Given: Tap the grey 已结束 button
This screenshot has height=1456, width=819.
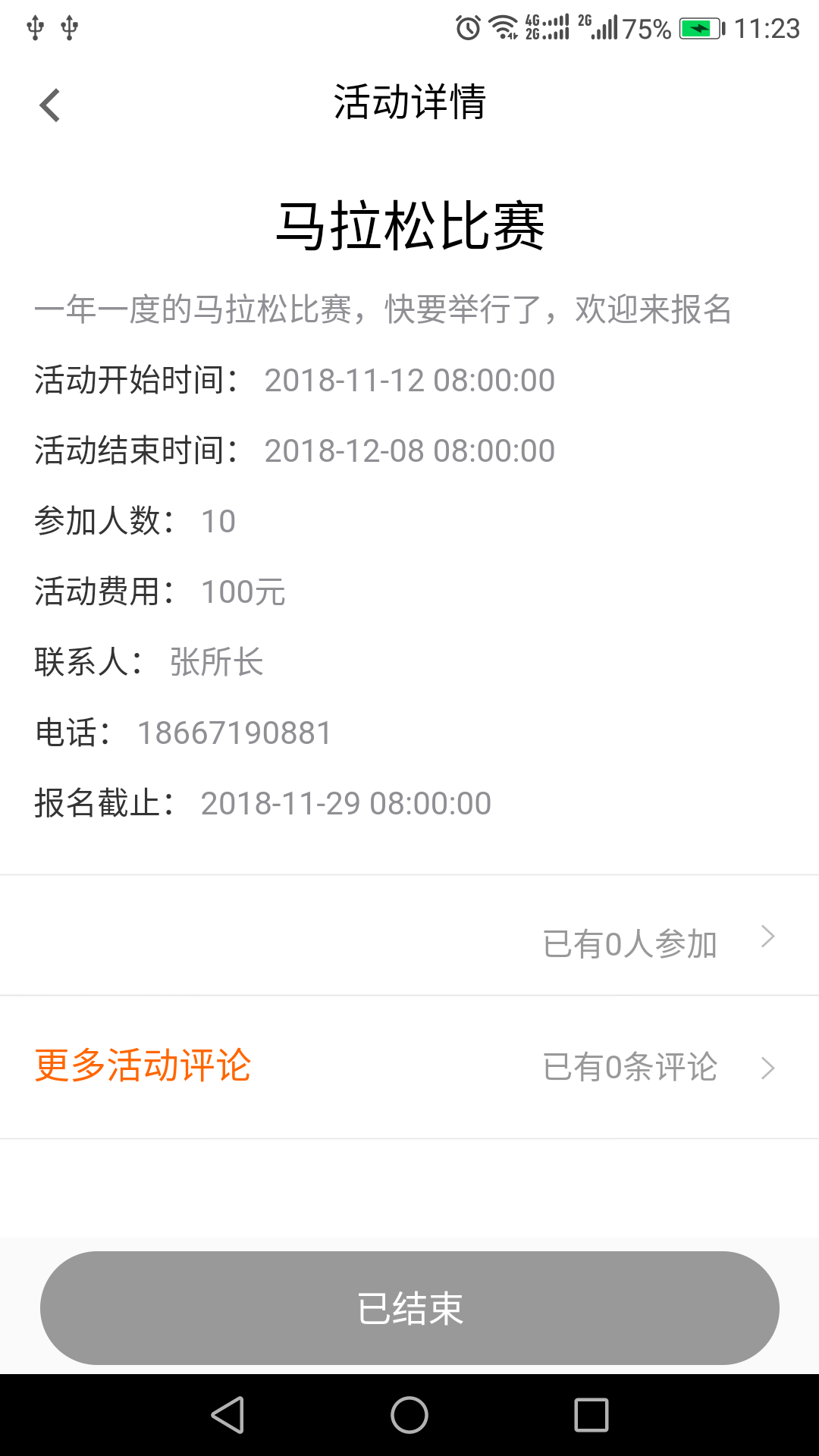Looking at the screenshot, I should tap(409, 1307).
